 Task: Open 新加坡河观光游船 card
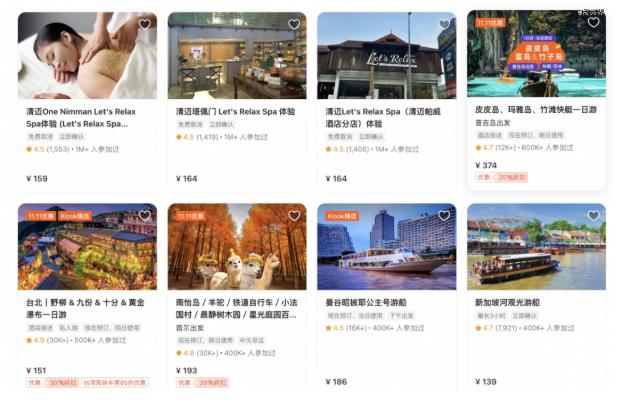536,302
